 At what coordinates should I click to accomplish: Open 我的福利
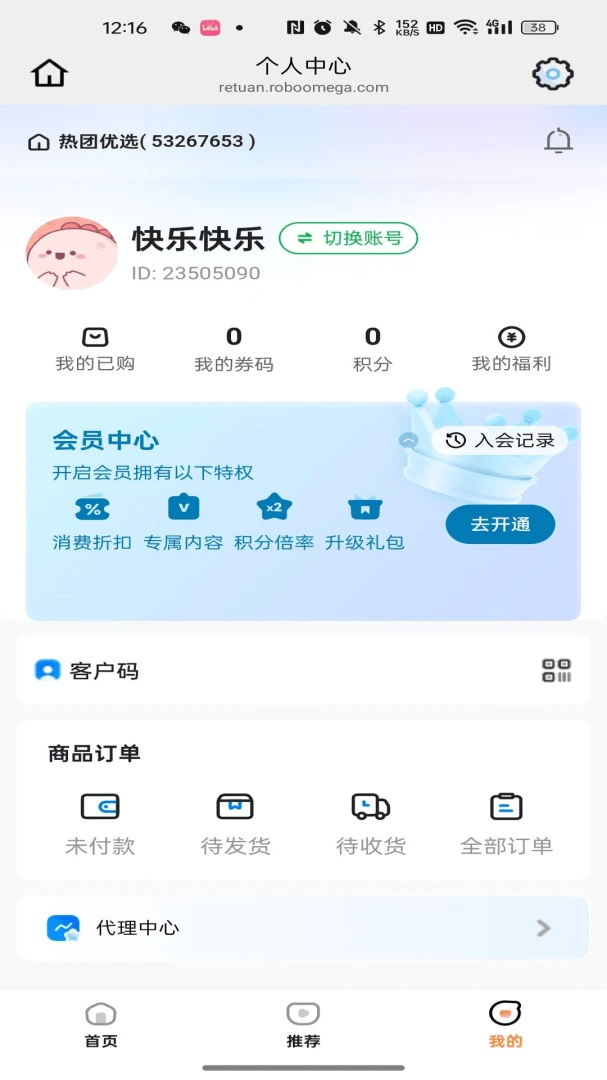tap(511, 350)
